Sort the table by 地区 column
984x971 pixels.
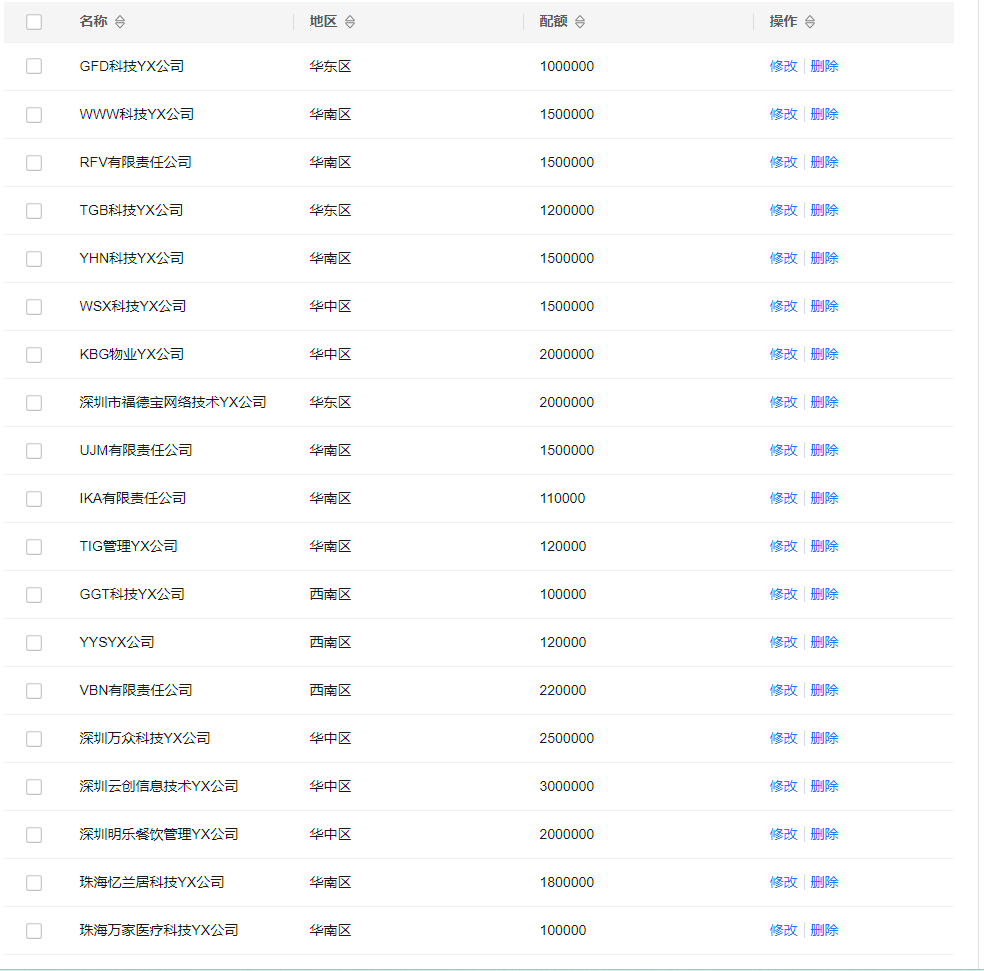click(x=350, y=22)
